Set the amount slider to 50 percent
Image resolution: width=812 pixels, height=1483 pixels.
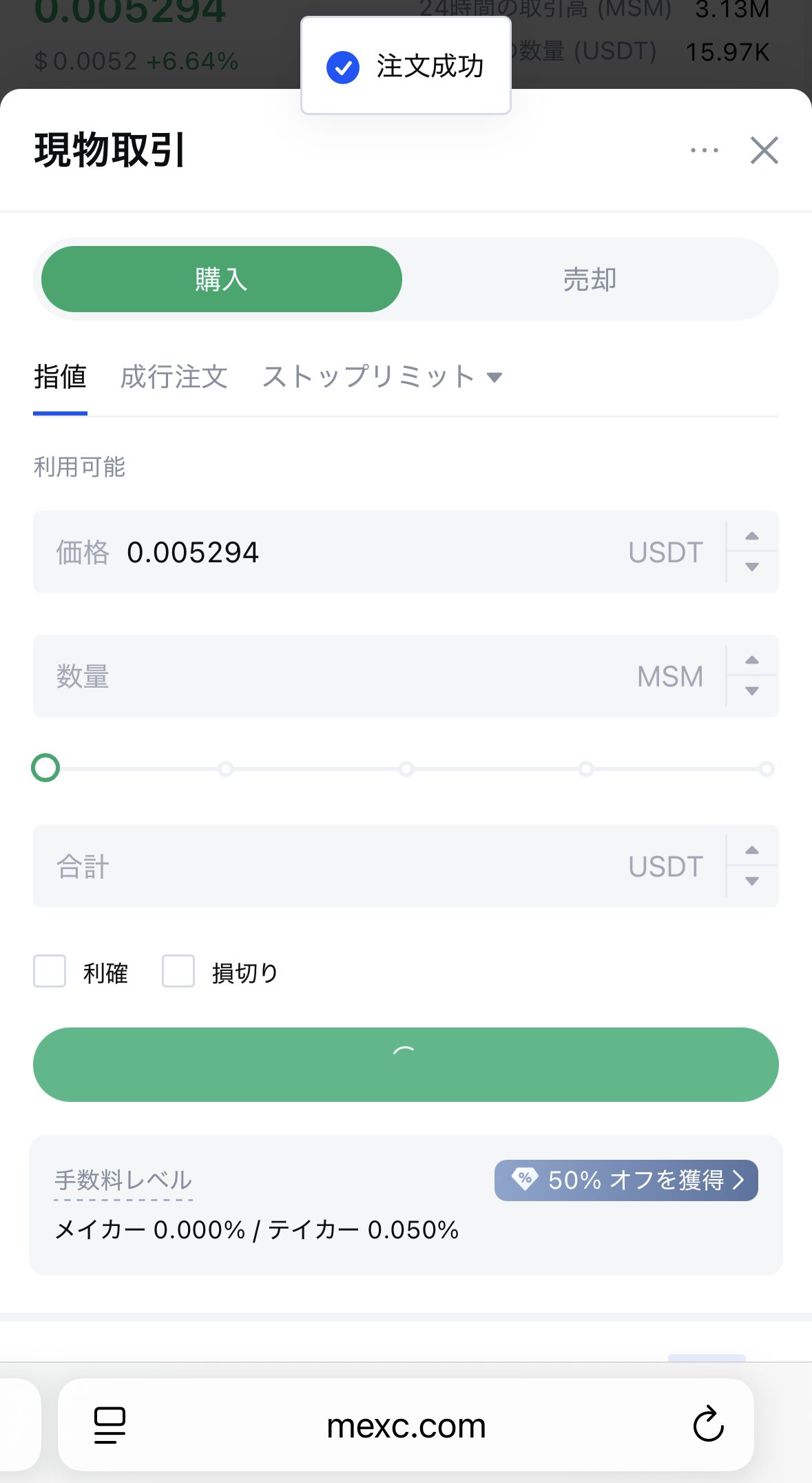click(406, 768)
